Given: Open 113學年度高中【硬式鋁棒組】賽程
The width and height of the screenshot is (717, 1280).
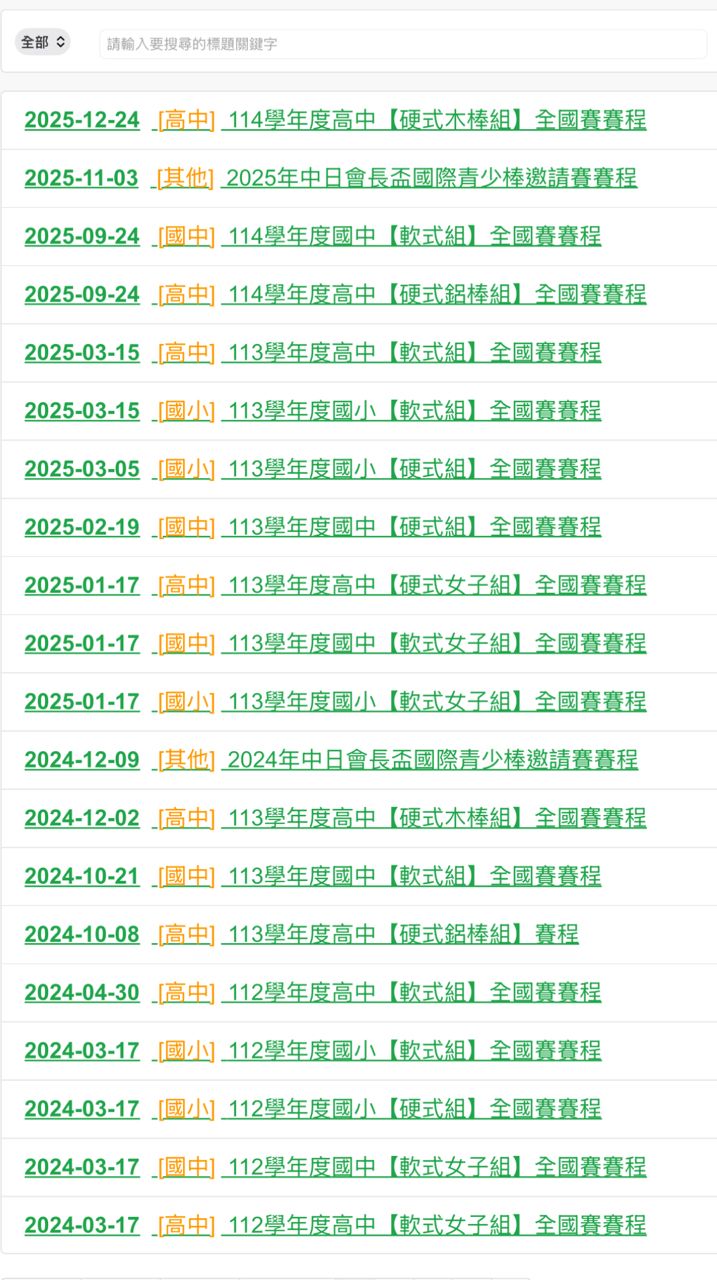Looking at the screenshot, I should [x=400, y=934].
